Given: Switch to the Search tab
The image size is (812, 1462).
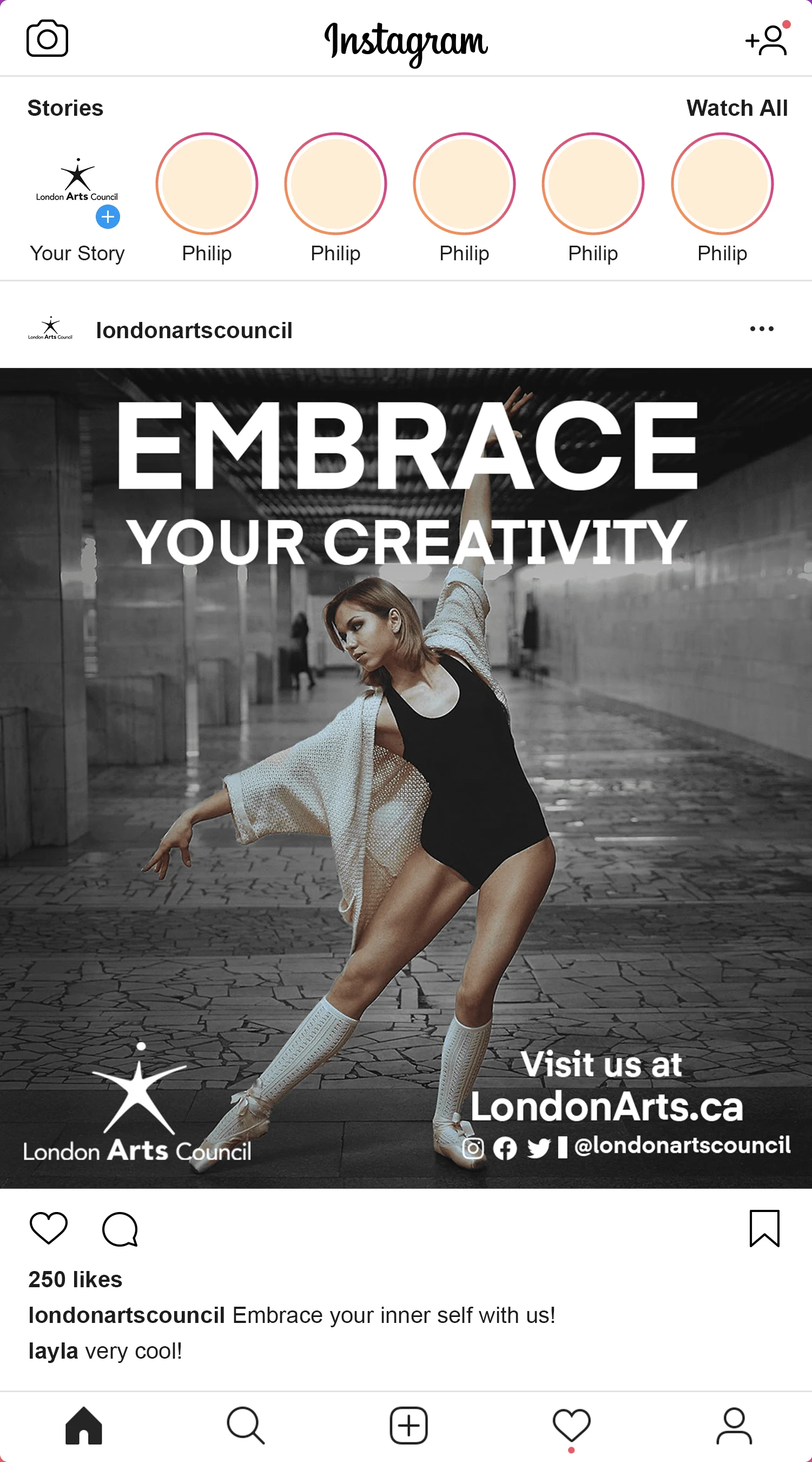Looking at the screenshot, I should [246, 1425].
